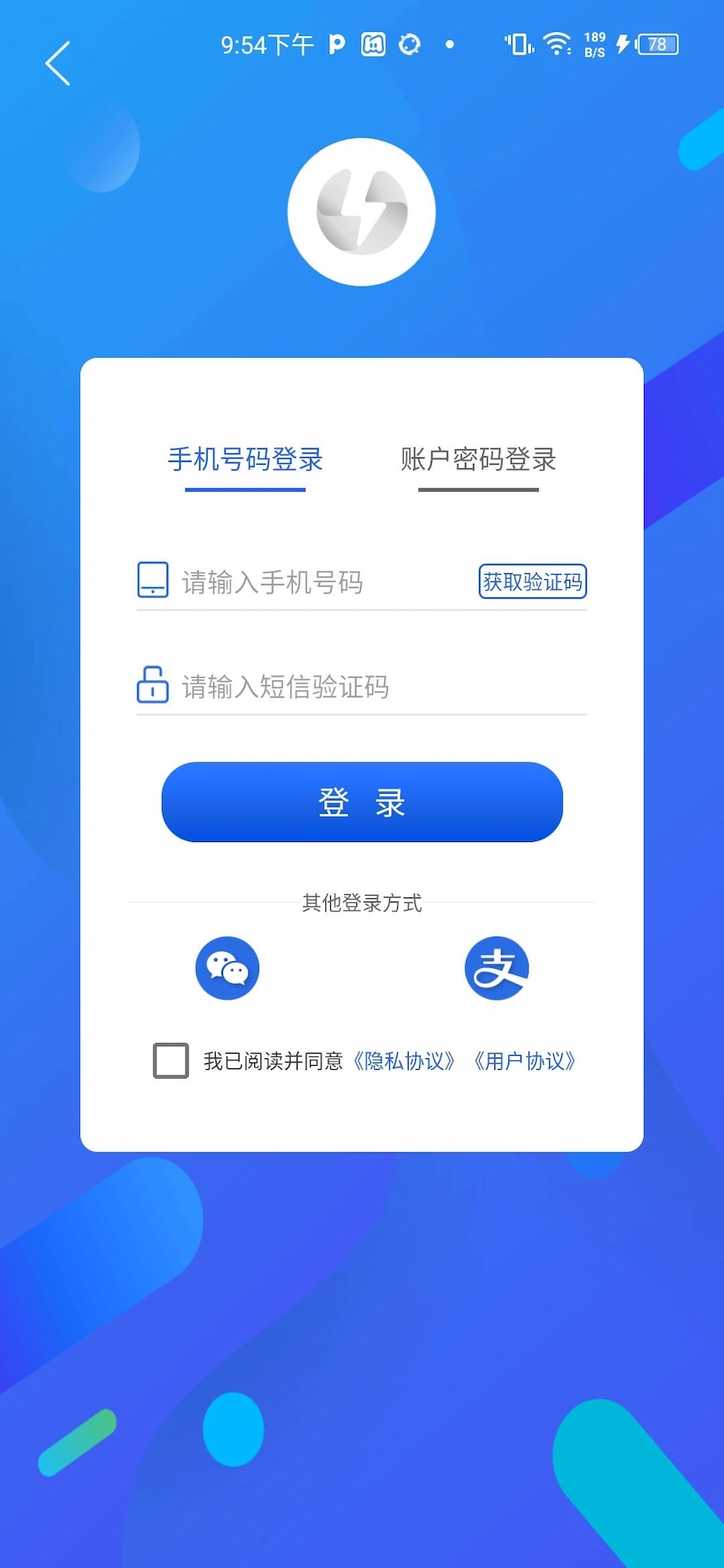The image size is (724, 1568).
Task: Switch to 账户密码登录 tab
Action: (x=477, y=460)
